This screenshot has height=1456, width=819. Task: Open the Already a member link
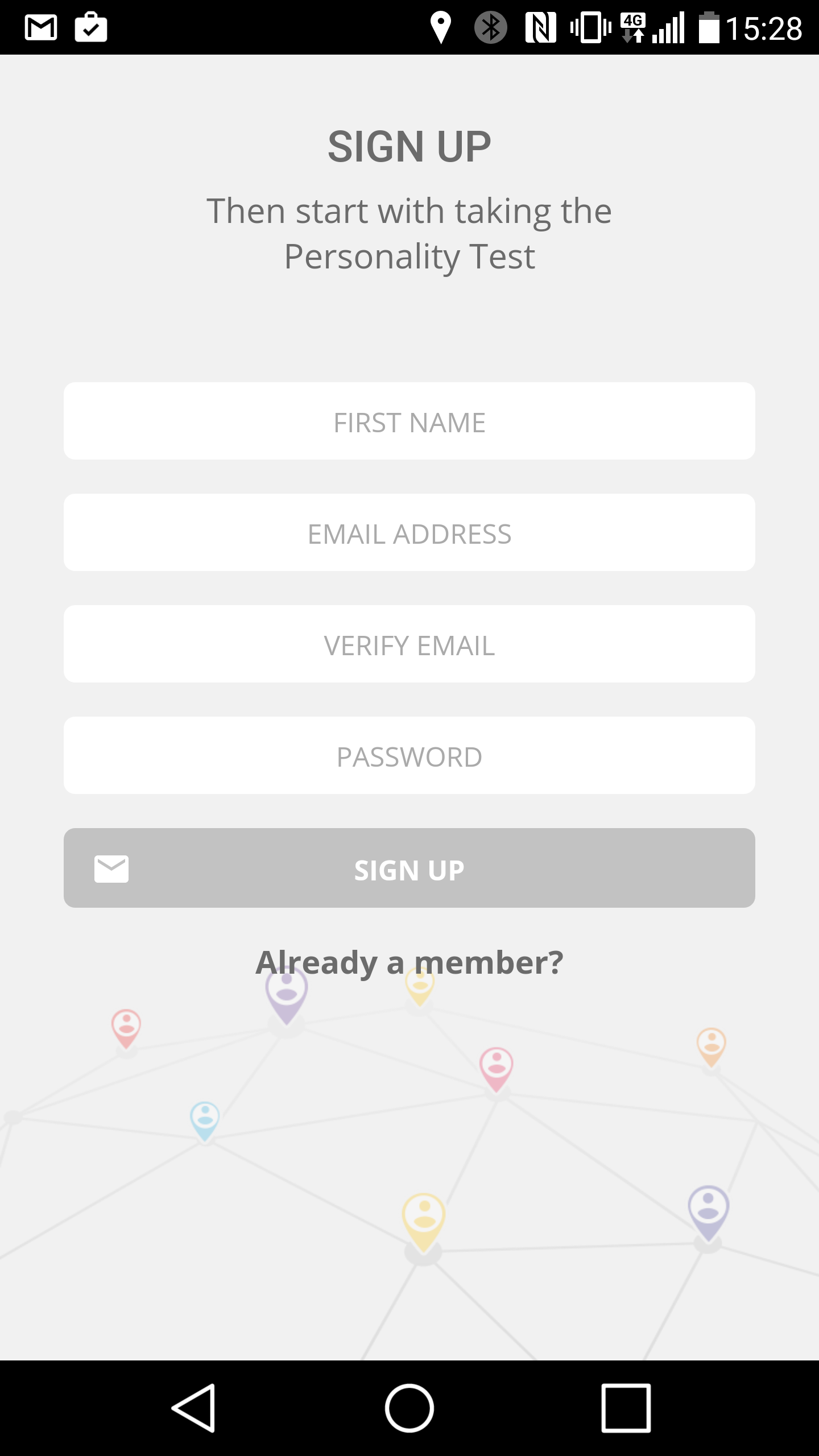click(409, 962)
